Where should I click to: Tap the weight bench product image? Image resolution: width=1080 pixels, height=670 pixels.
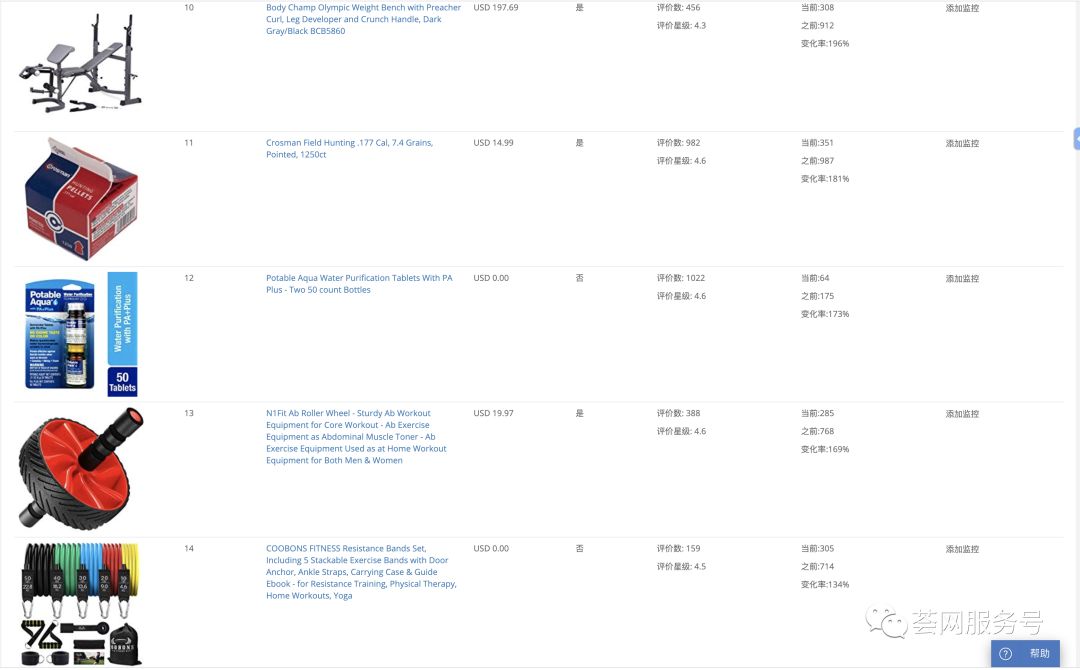point(80,65)
